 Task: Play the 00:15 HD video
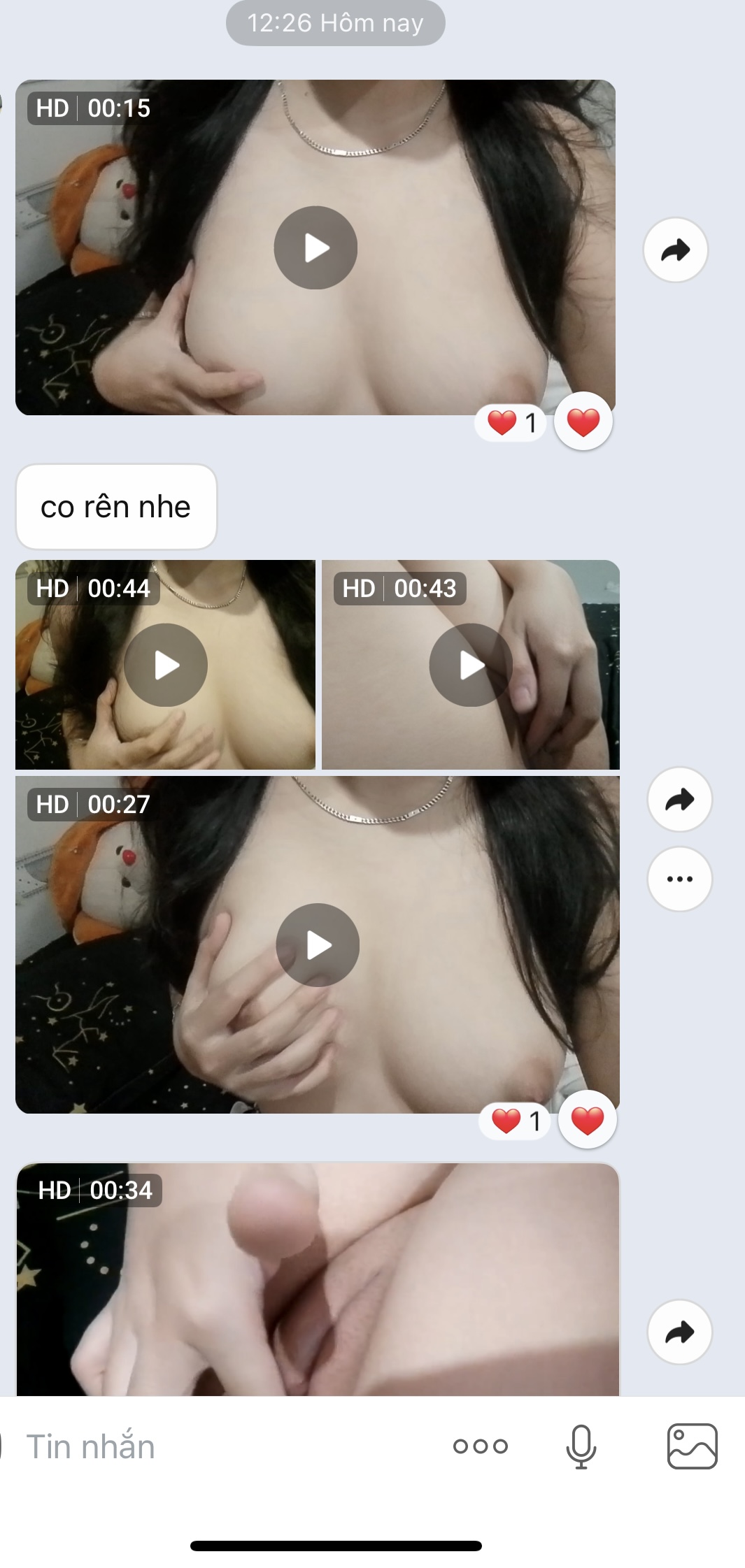(315, 247)
